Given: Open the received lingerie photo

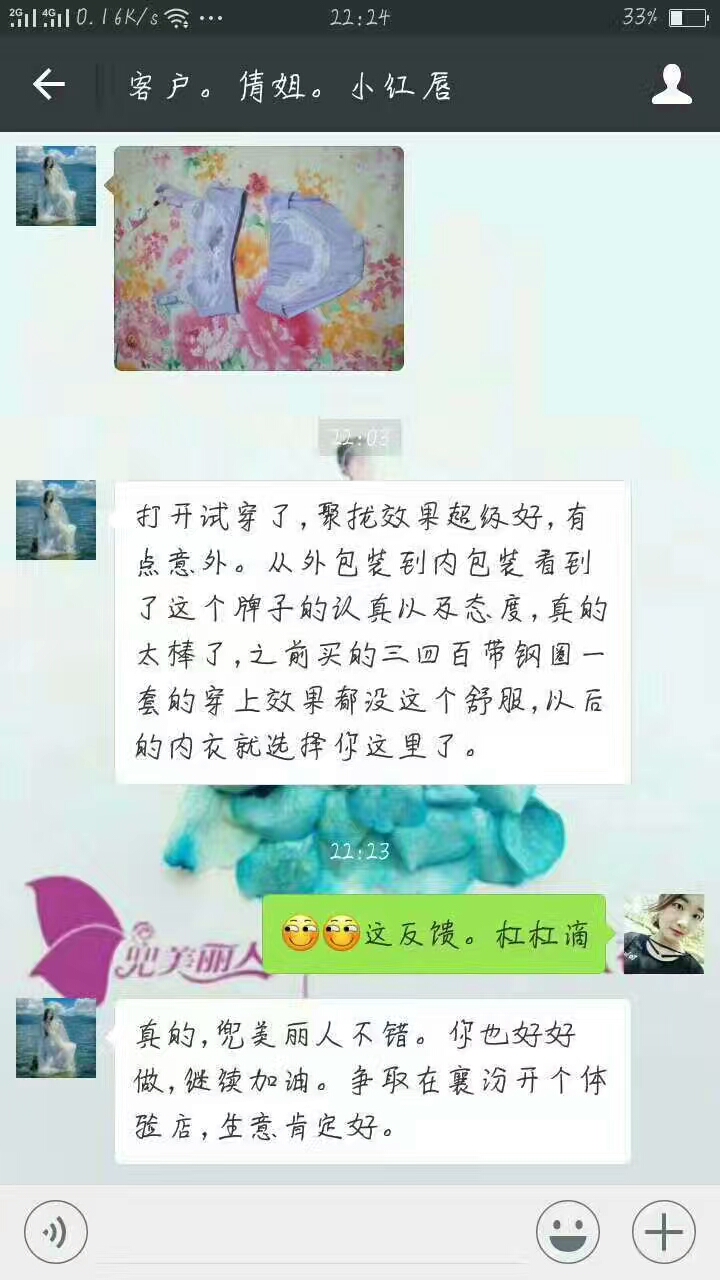Looking at the screenshot, I should (259, 258).
